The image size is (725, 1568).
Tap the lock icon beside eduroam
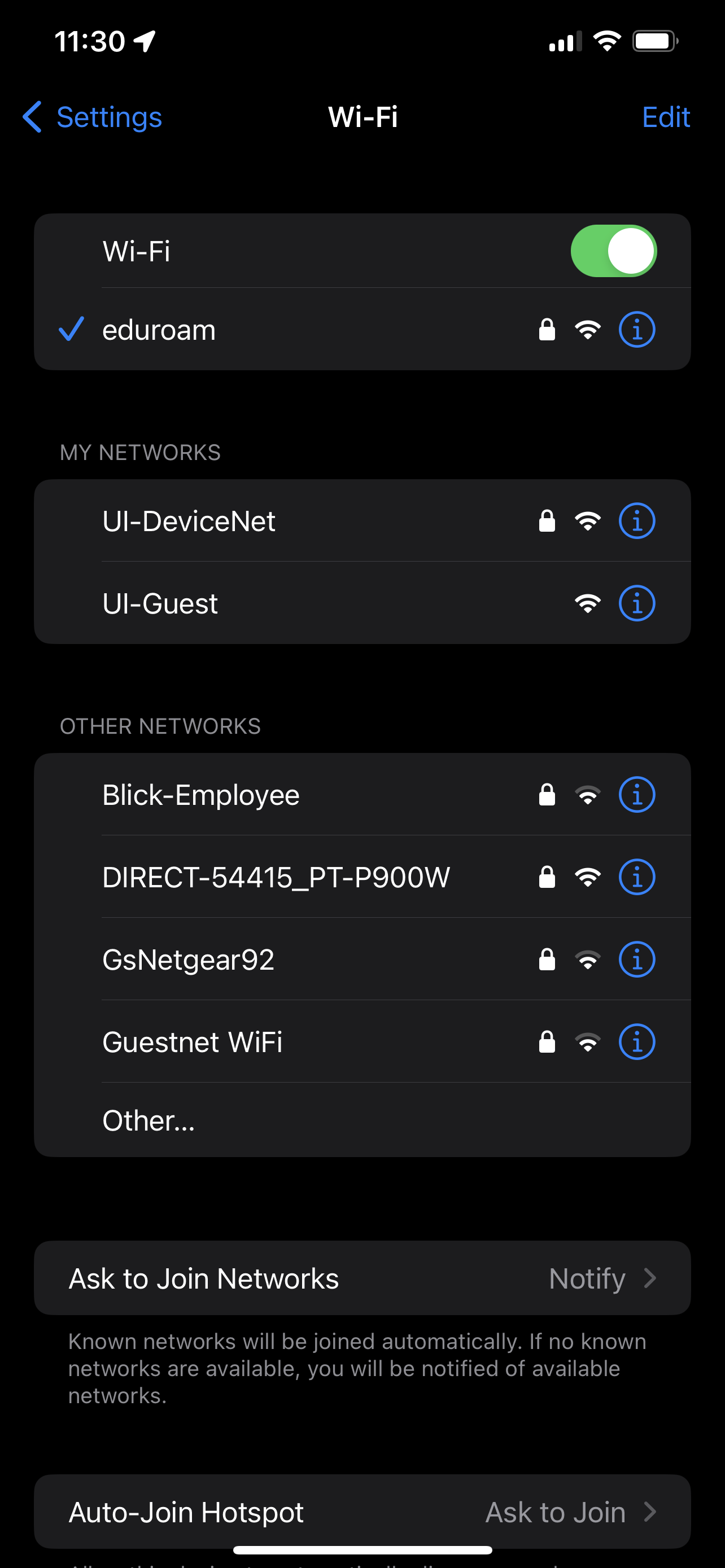click(x=546, y=329)
